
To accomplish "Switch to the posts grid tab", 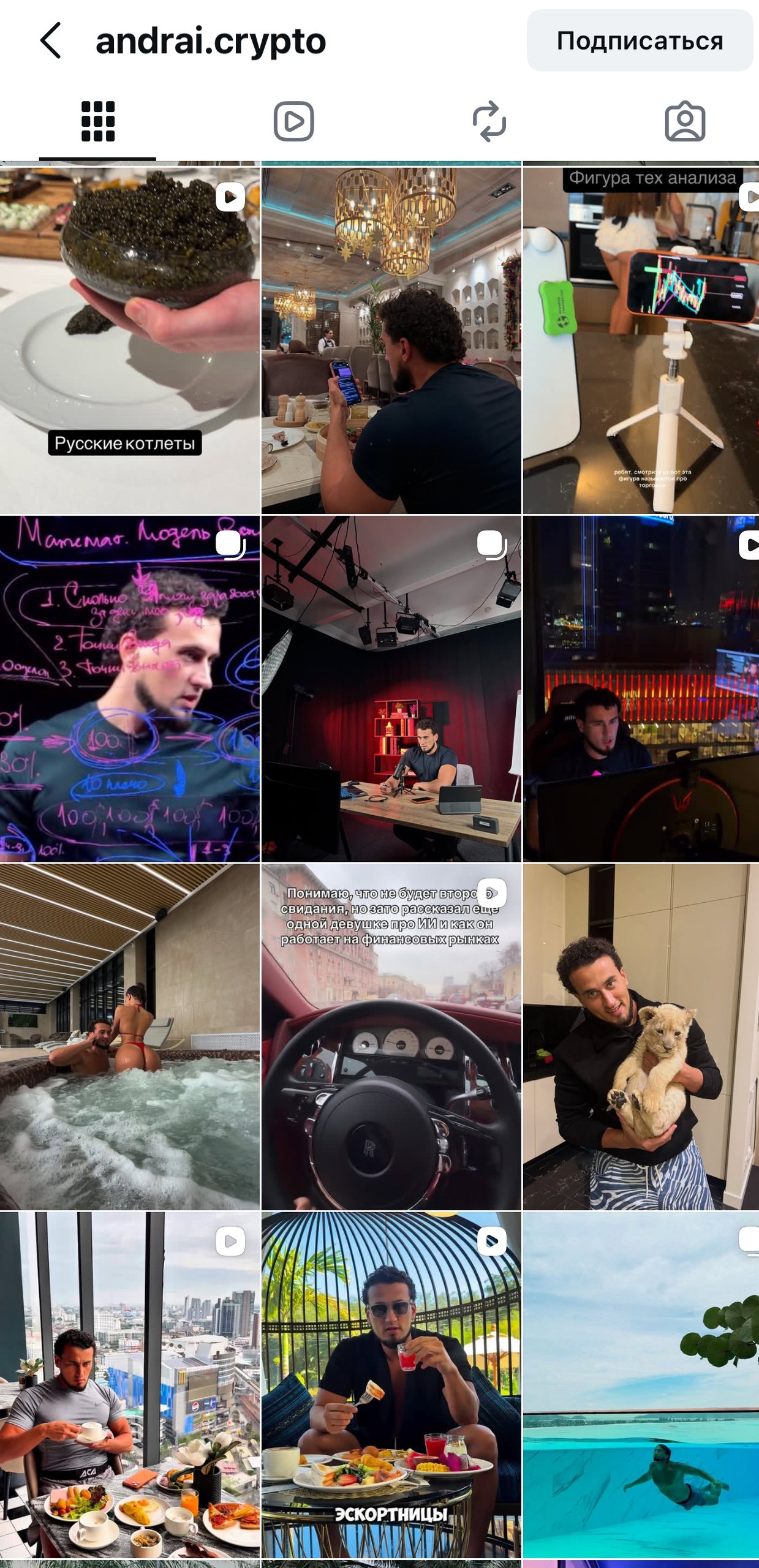I will click(x=98, y=121).
